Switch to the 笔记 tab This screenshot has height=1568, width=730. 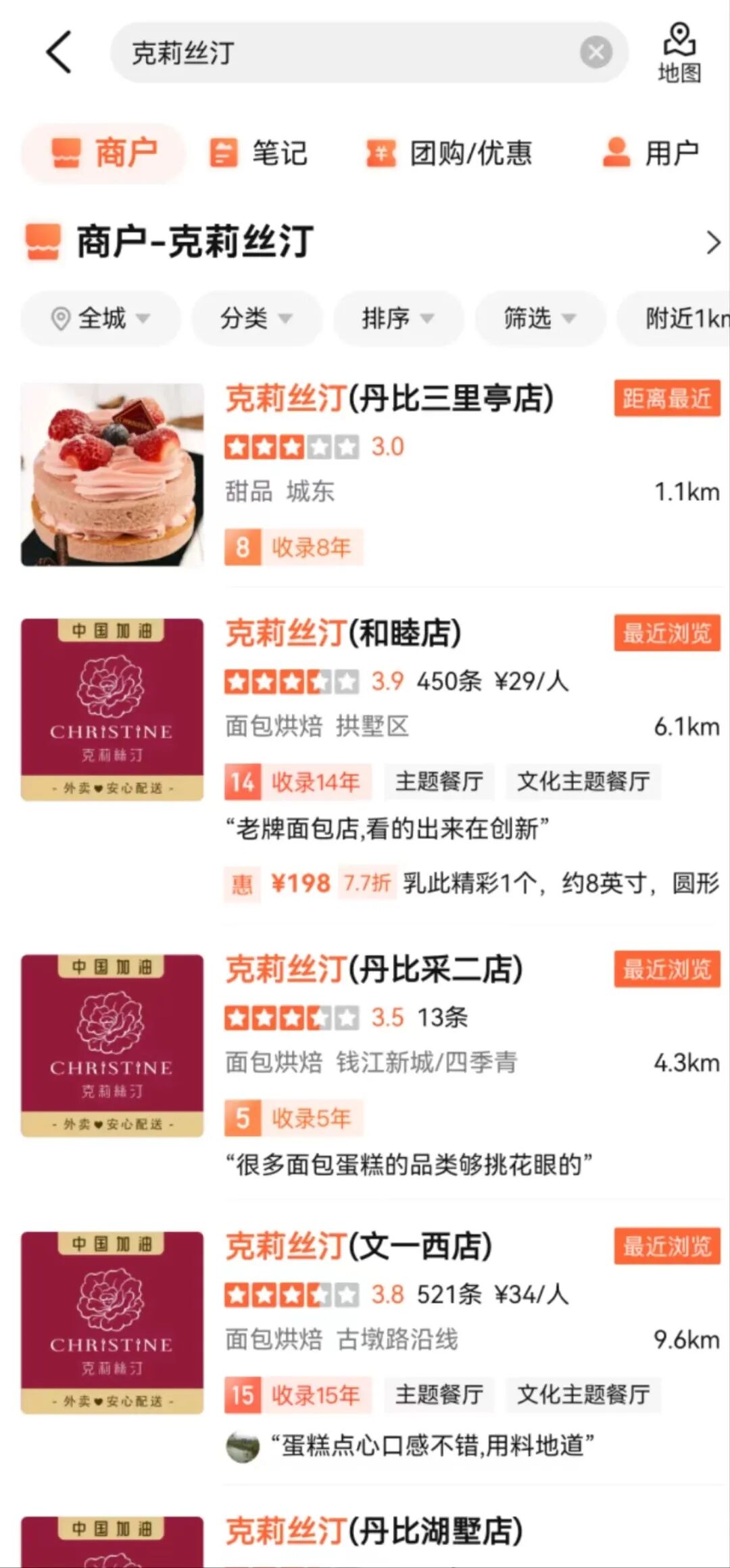(259, 153)
